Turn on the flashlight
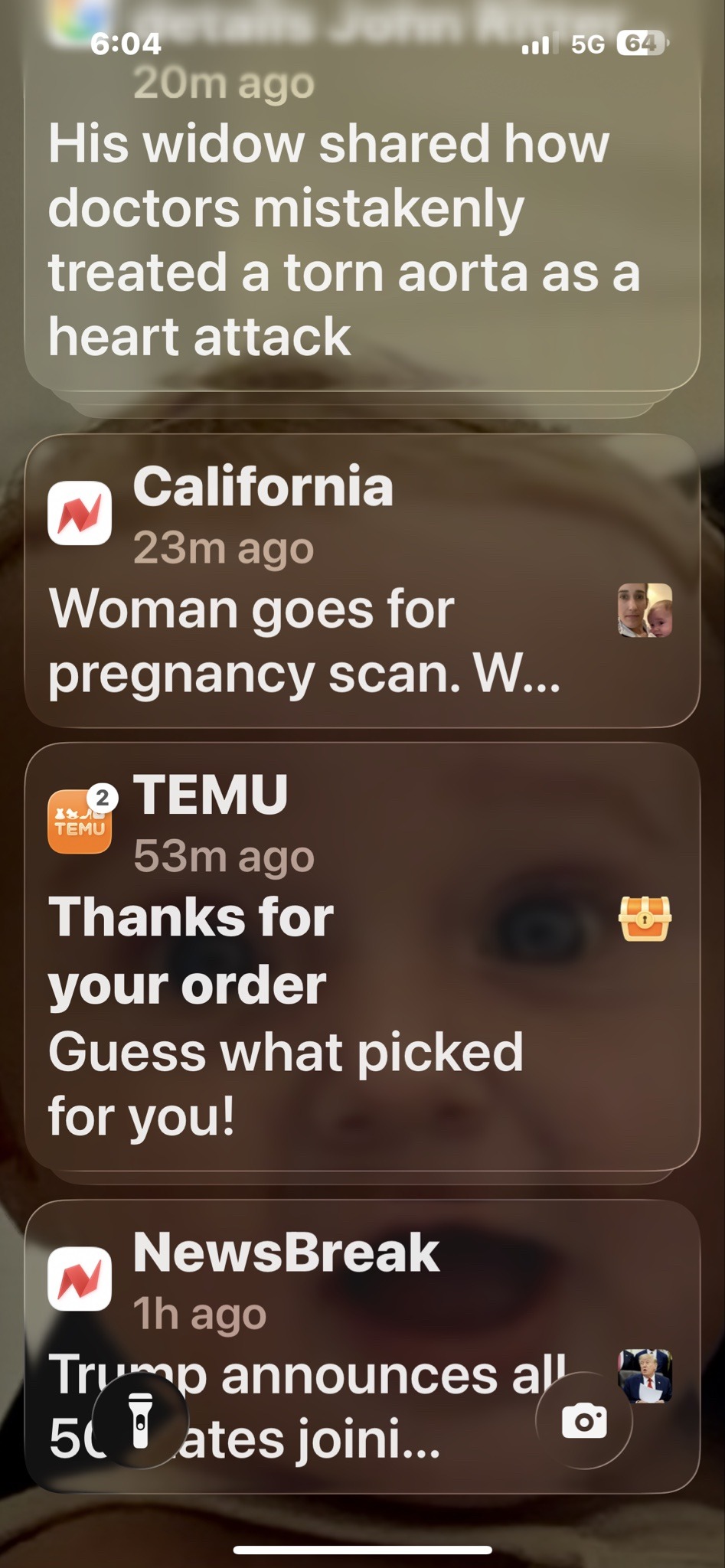The image size is (725, 1568). point(141,1421)
